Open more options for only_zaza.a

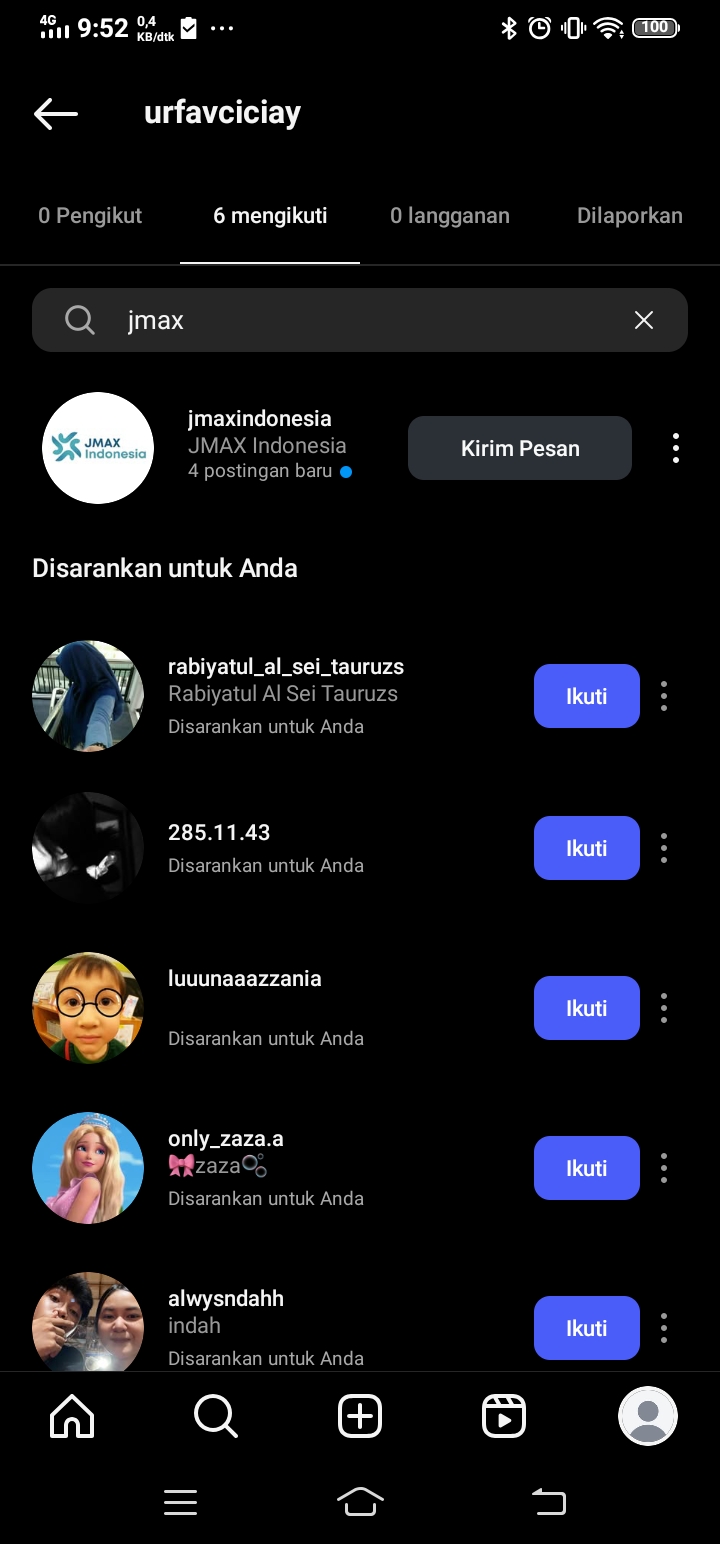click(664, 1168)
